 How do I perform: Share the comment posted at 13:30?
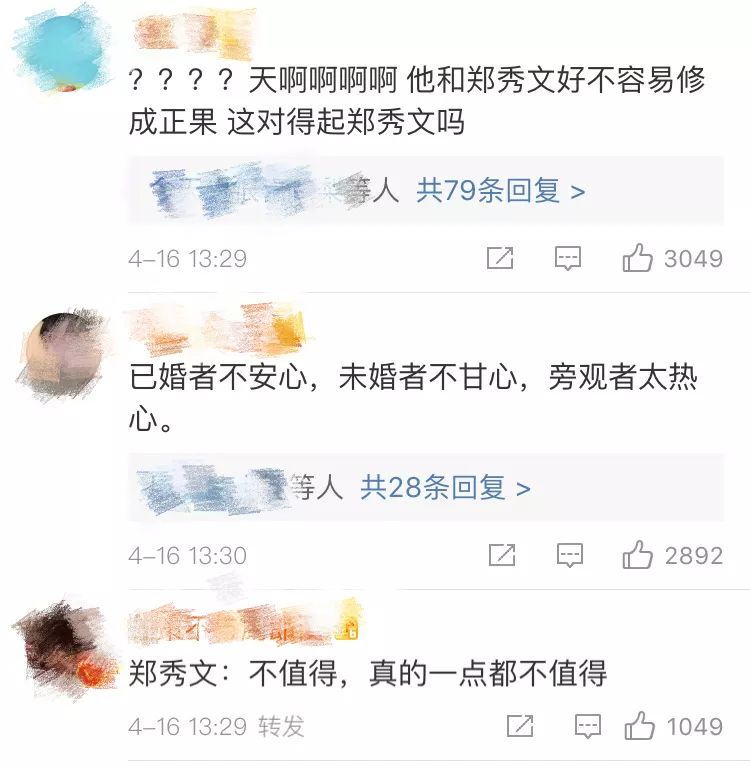point(501,555)
